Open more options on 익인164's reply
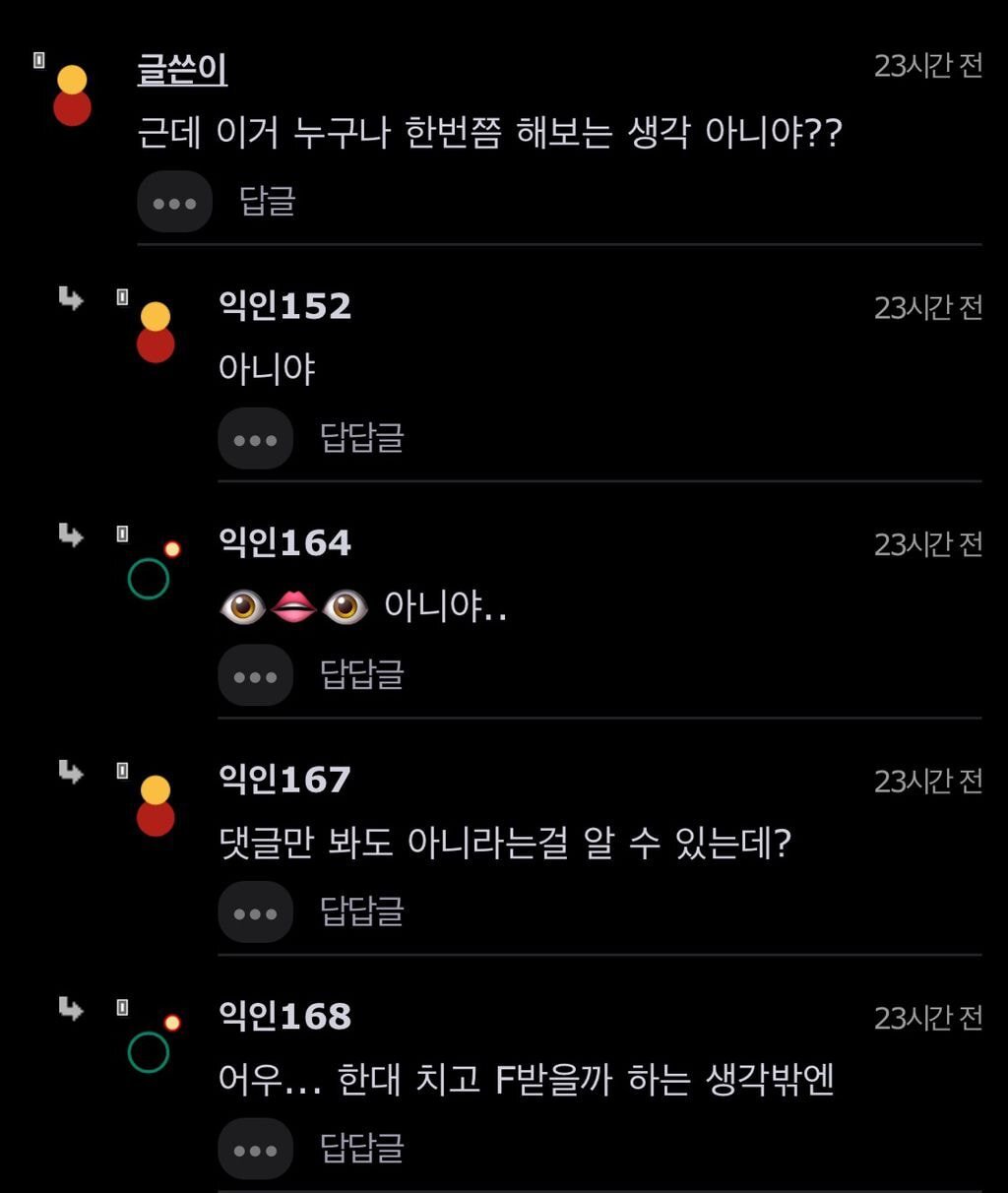Screen dimensions: 1008x1193 (x=256, y=676)
